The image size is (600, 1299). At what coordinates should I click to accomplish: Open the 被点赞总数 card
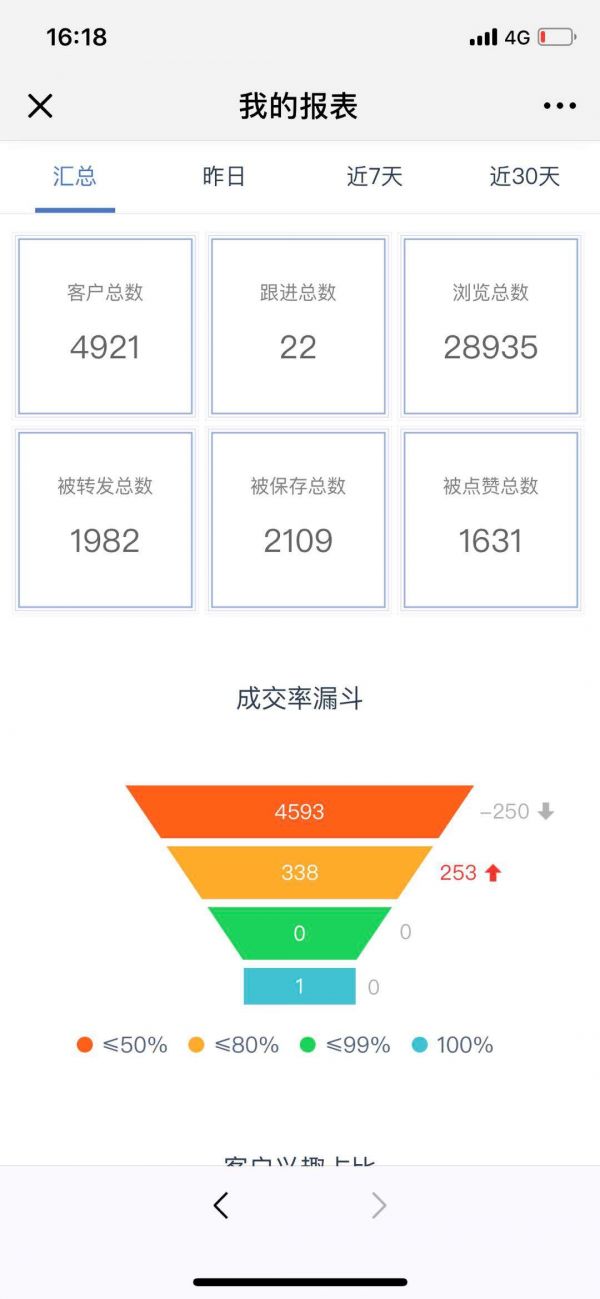(x=491, y=520)
